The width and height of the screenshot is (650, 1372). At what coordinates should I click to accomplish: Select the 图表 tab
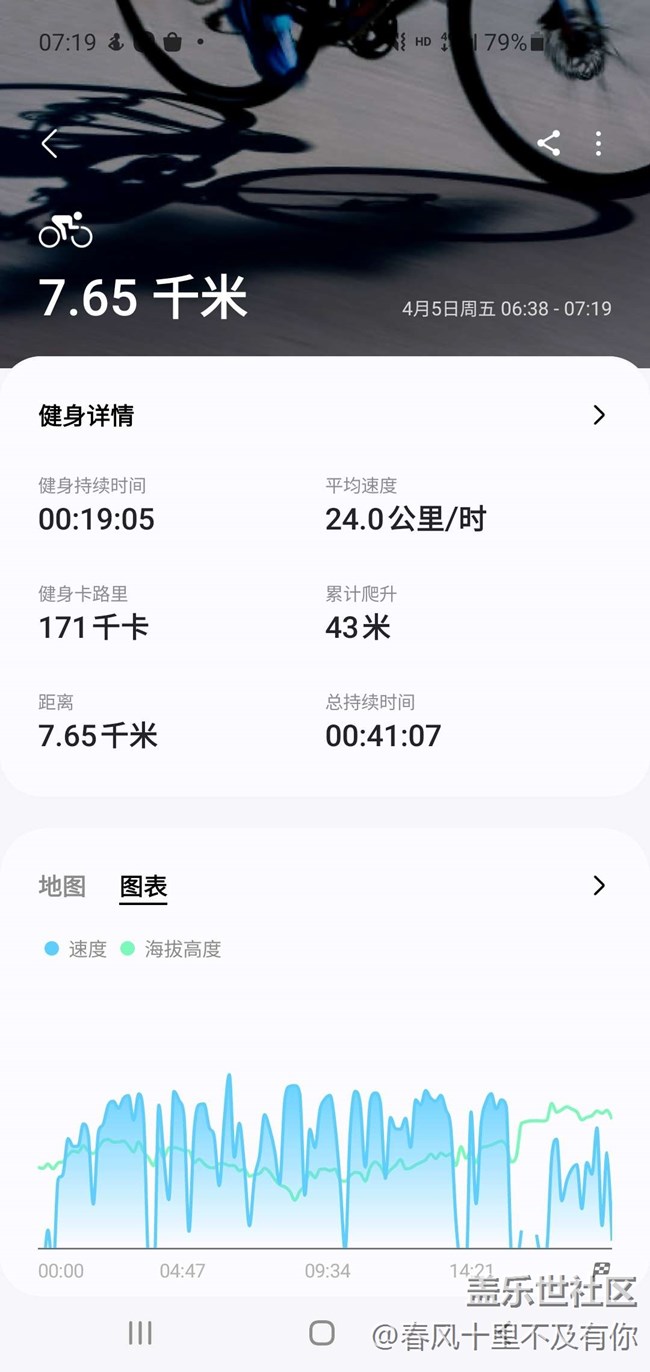click(143, 886)
